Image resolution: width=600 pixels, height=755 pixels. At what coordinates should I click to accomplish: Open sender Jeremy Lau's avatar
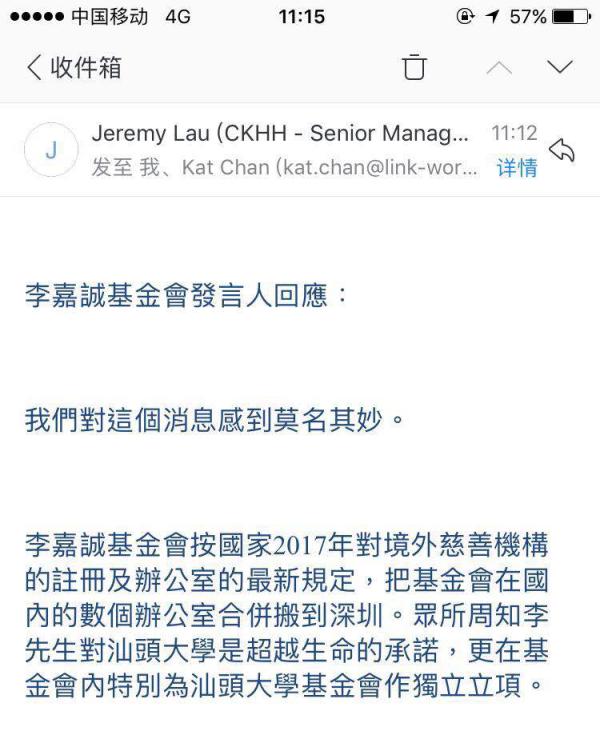coord(50,150)
